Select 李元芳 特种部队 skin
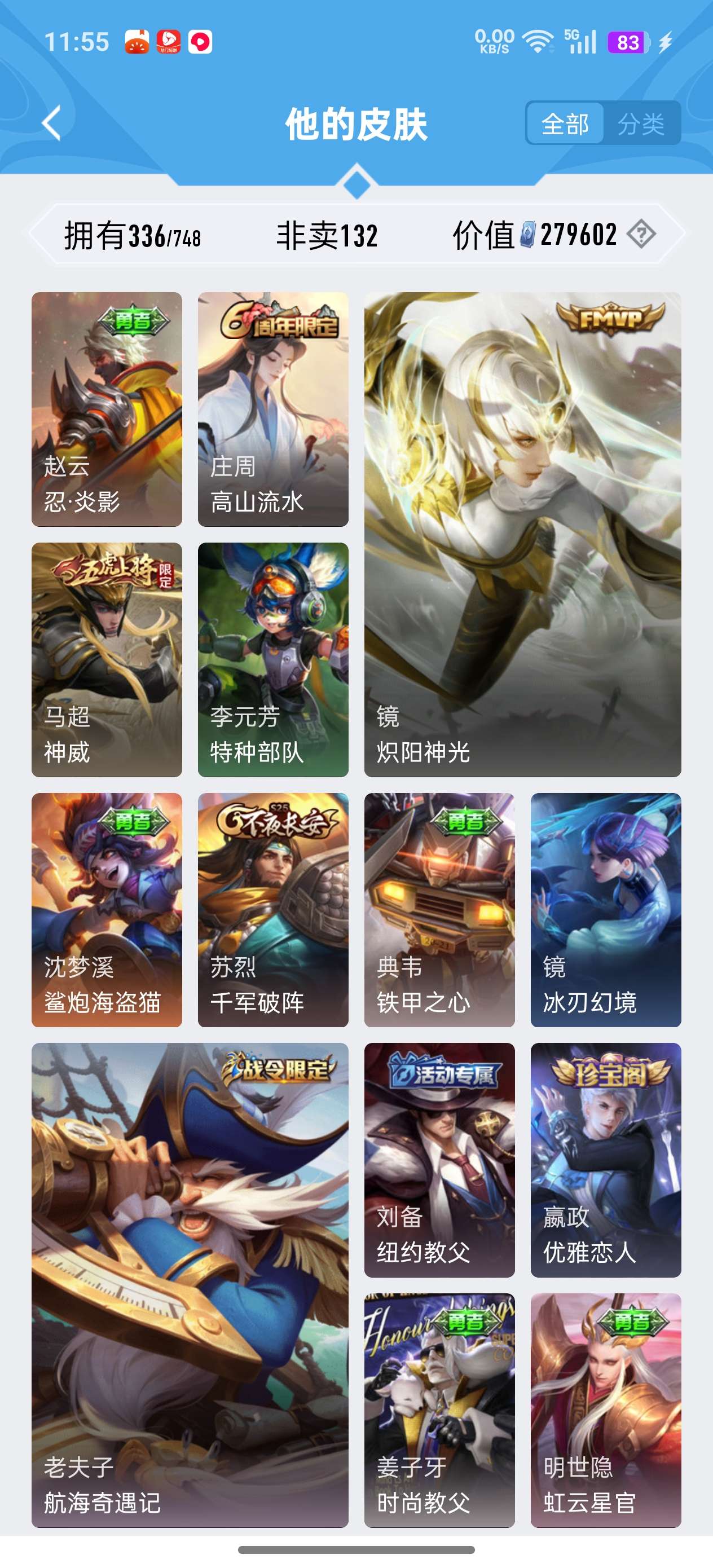Image resolution: width=713 pixels, height=1568 pixels. tap(273, 659)
